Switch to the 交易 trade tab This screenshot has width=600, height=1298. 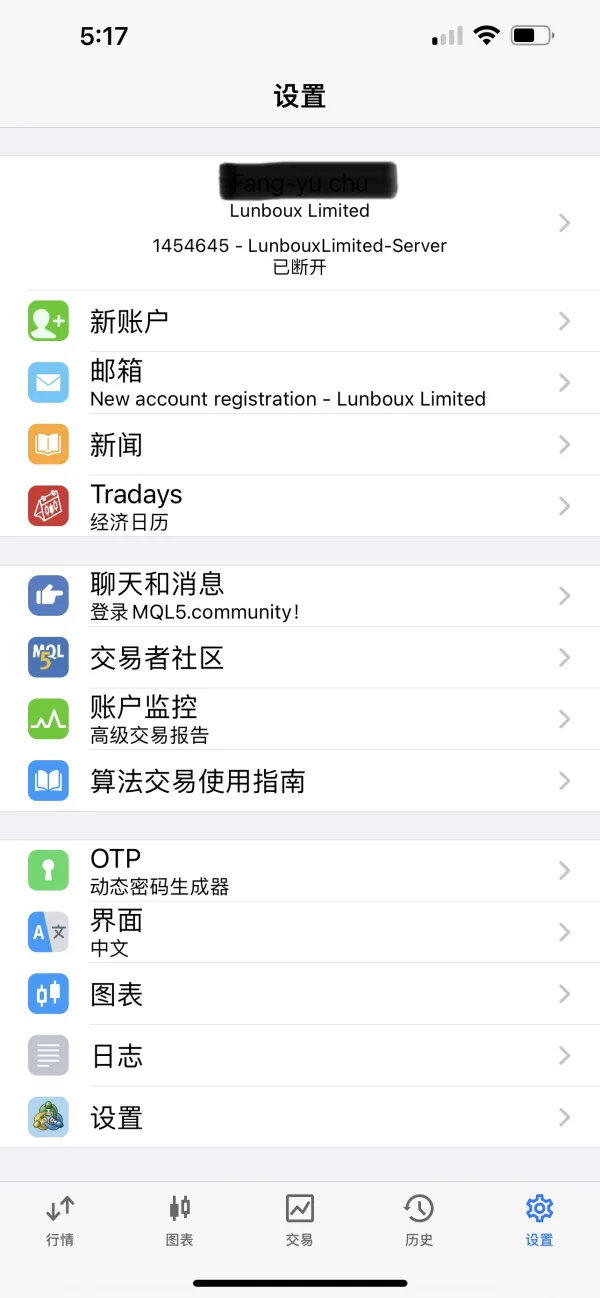(x=300, y=1220)
